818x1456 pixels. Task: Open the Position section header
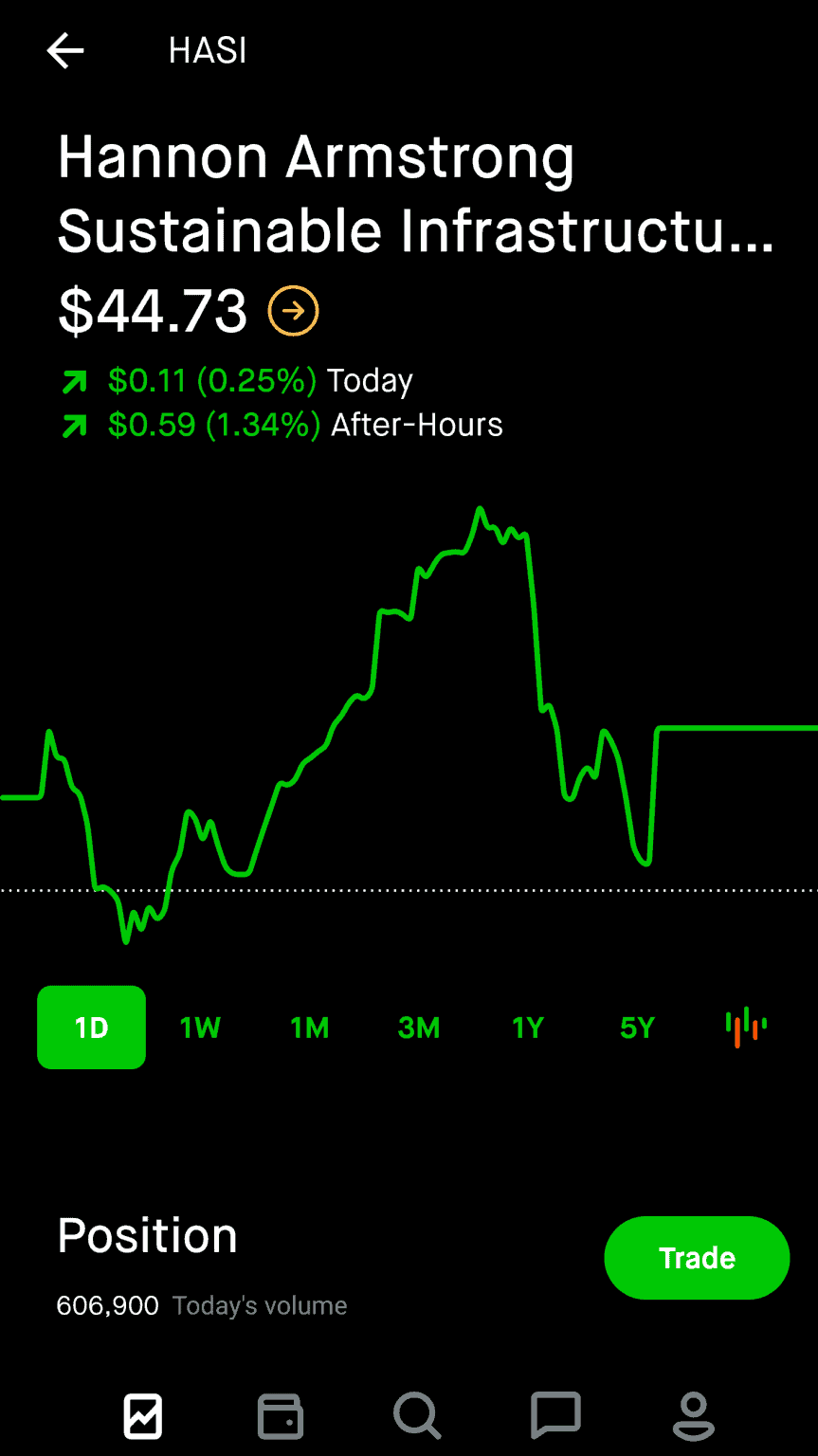click(x=147, y=1234)
